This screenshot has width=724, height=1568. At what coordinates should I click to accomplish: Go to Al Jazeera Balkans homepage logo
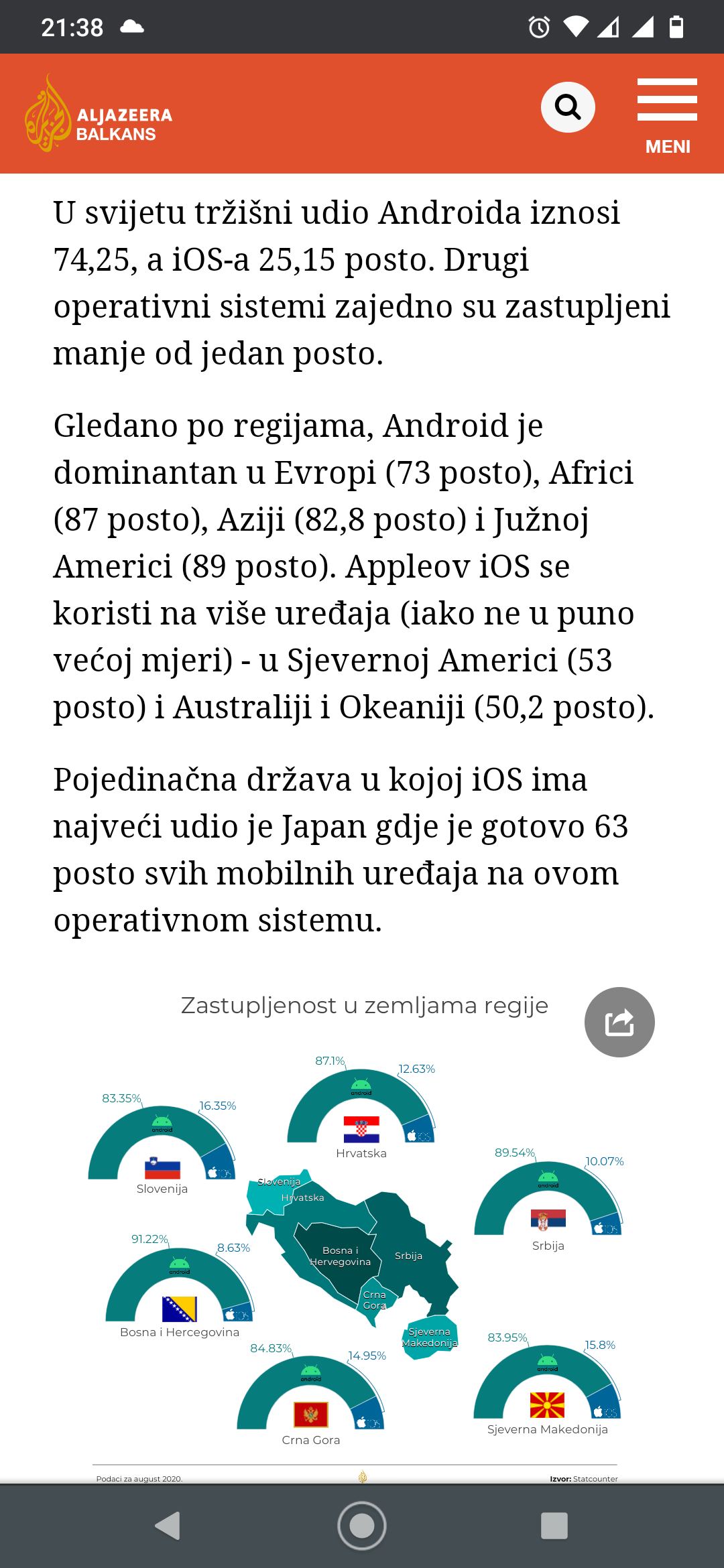coord(99,113)
